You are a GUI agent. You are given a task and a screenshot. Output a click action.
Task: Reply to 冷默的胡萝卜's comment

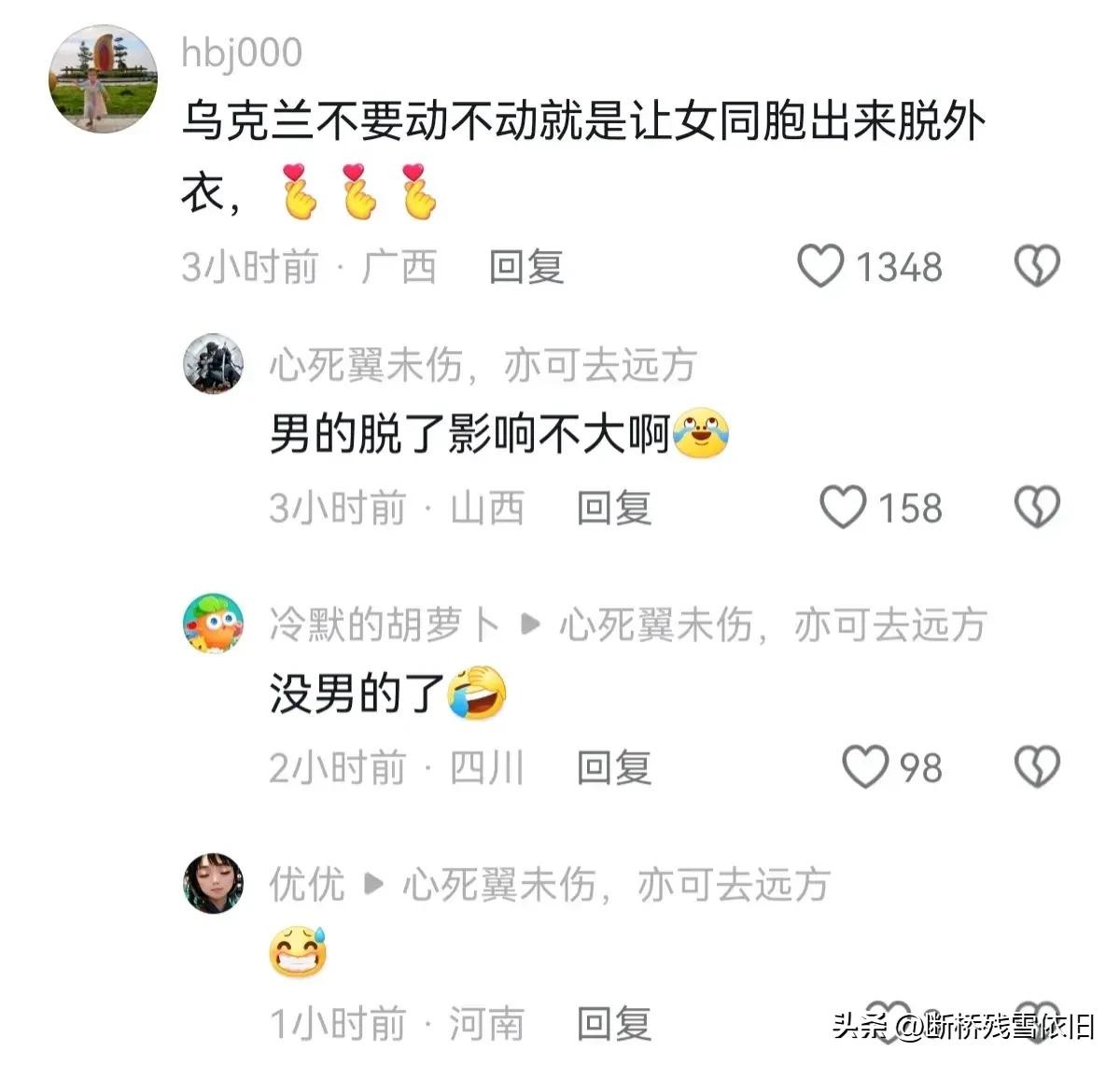(x=613, y=768)
